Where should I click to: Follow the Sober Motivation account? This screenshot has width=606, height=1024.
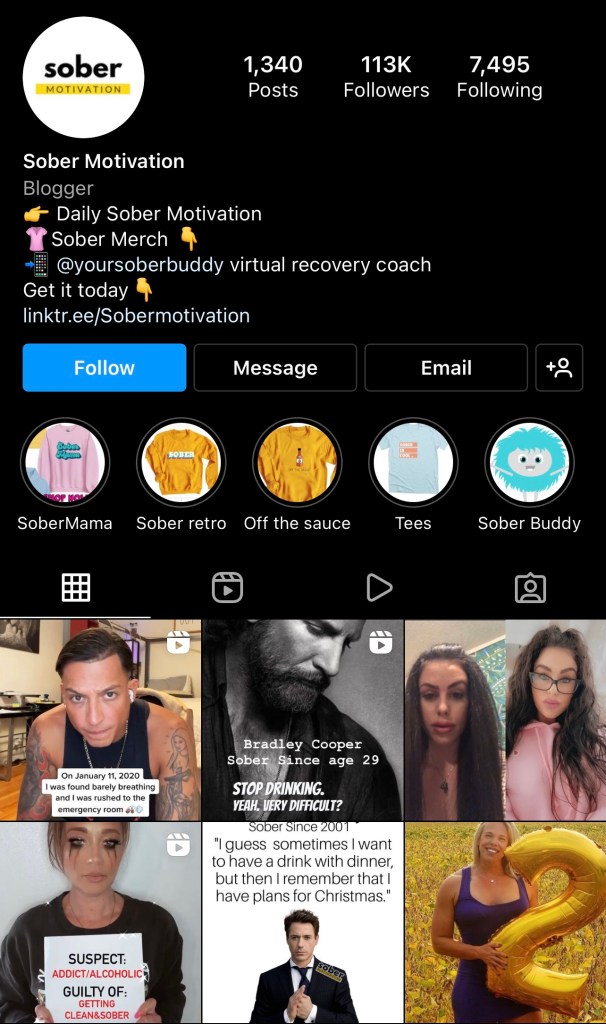click(x=104, y=368)
